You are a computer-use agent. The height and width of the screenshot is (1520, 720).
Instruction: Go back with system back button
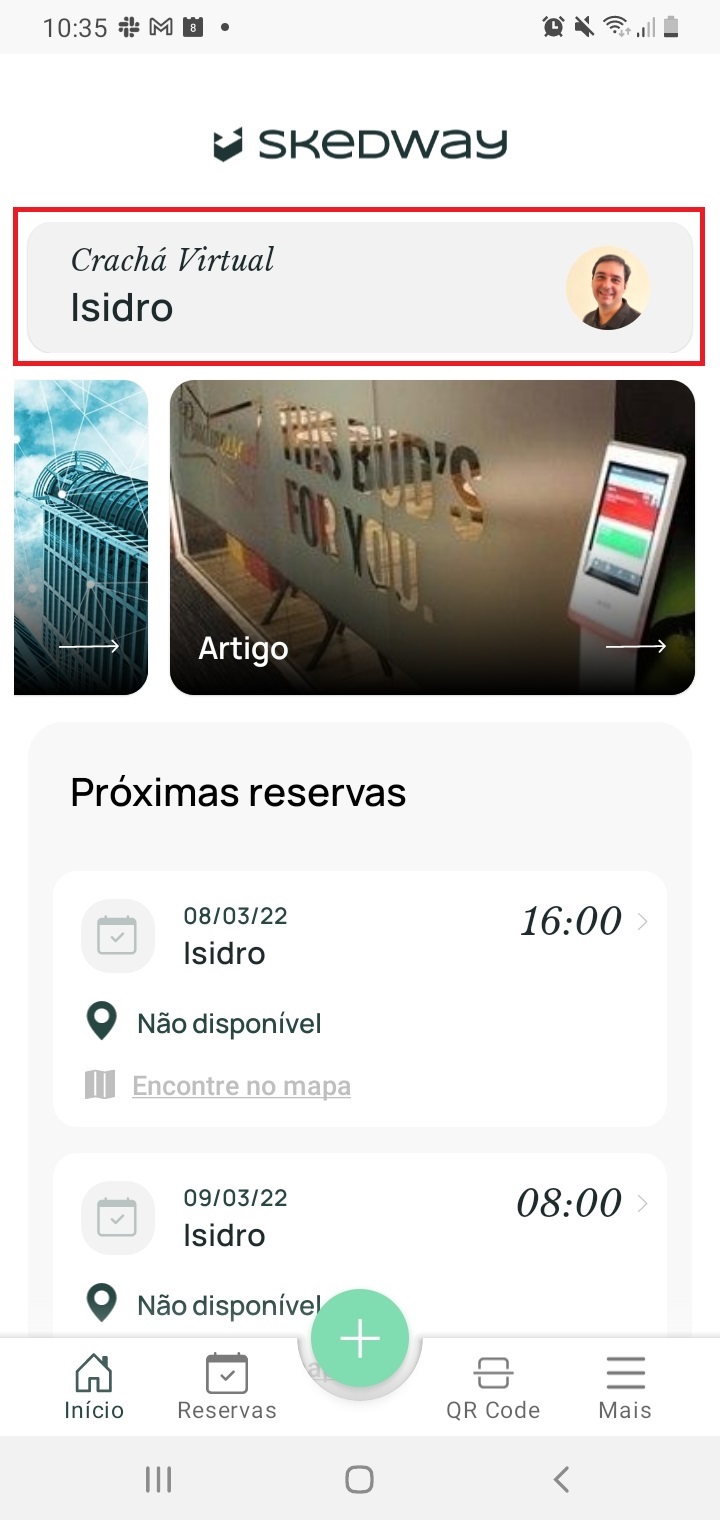pos(562,1479)
